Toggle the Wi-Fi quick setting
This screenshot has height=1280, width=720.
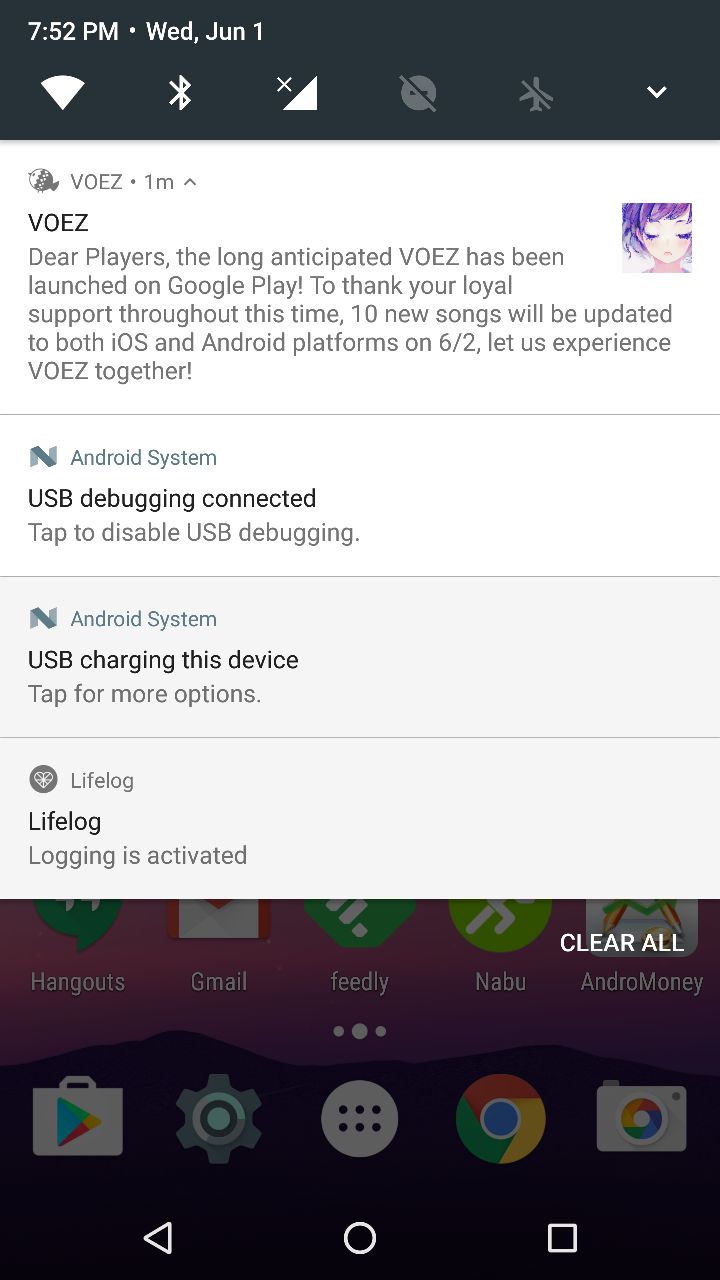[x=62, y=93]
